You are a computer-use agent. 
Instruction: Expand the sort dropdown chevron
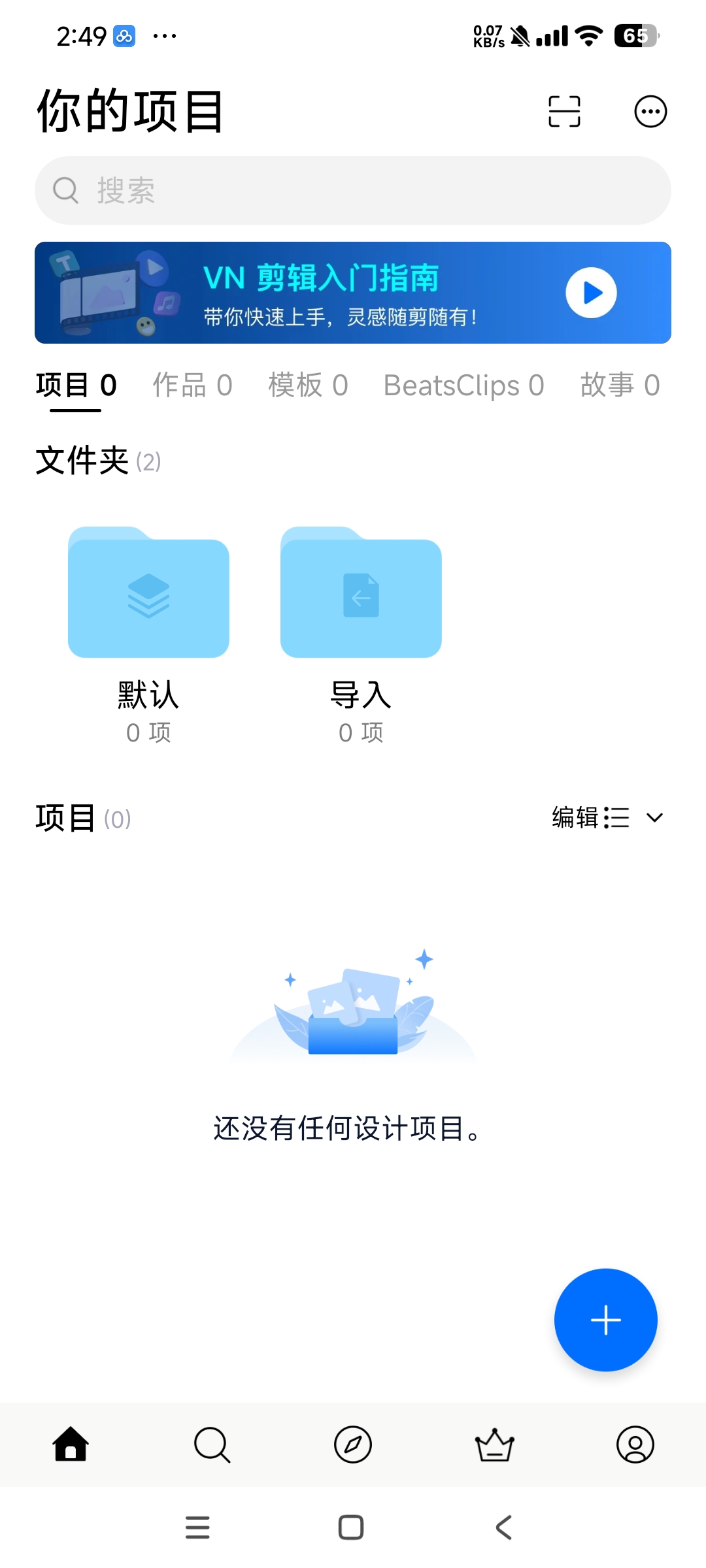[654, 817]
